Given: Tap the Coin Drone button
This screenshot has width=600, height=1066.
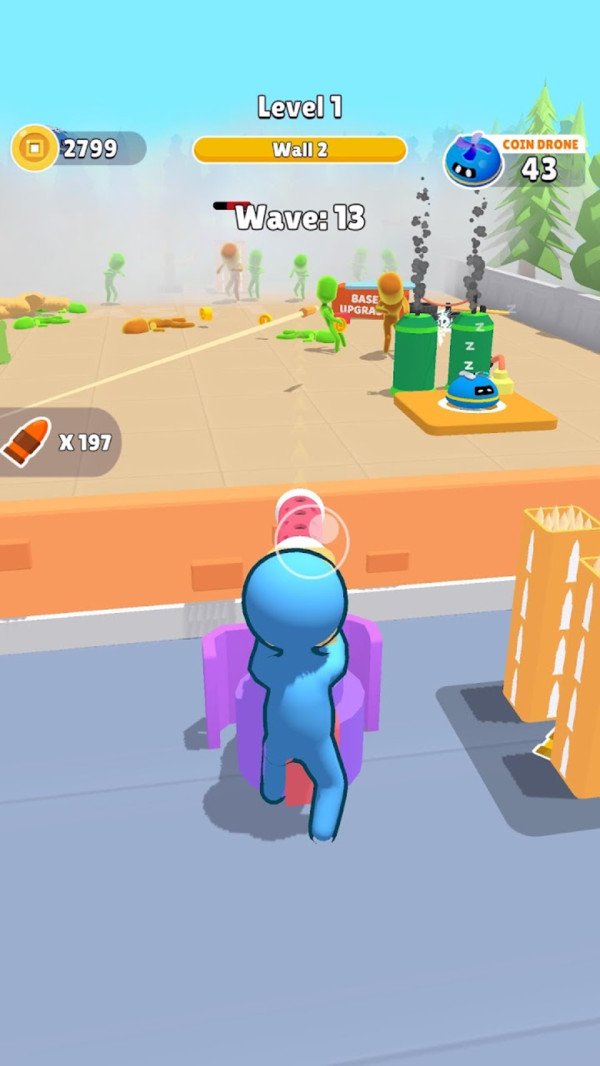Looking at the screenshot, I should 514,160.
